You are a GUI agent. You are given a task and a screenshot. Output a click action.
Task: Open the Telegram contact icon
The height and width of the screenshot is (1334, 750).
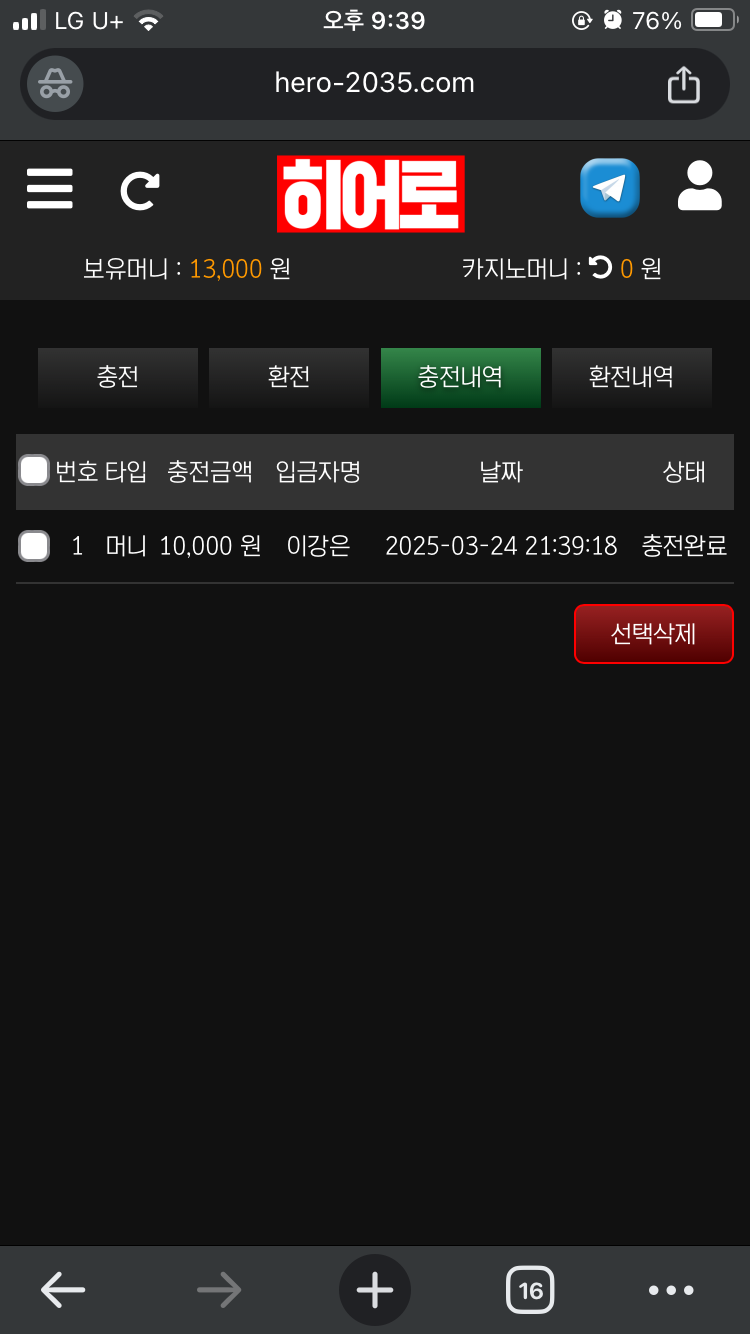pyautogui.click(x=610, y=188)
